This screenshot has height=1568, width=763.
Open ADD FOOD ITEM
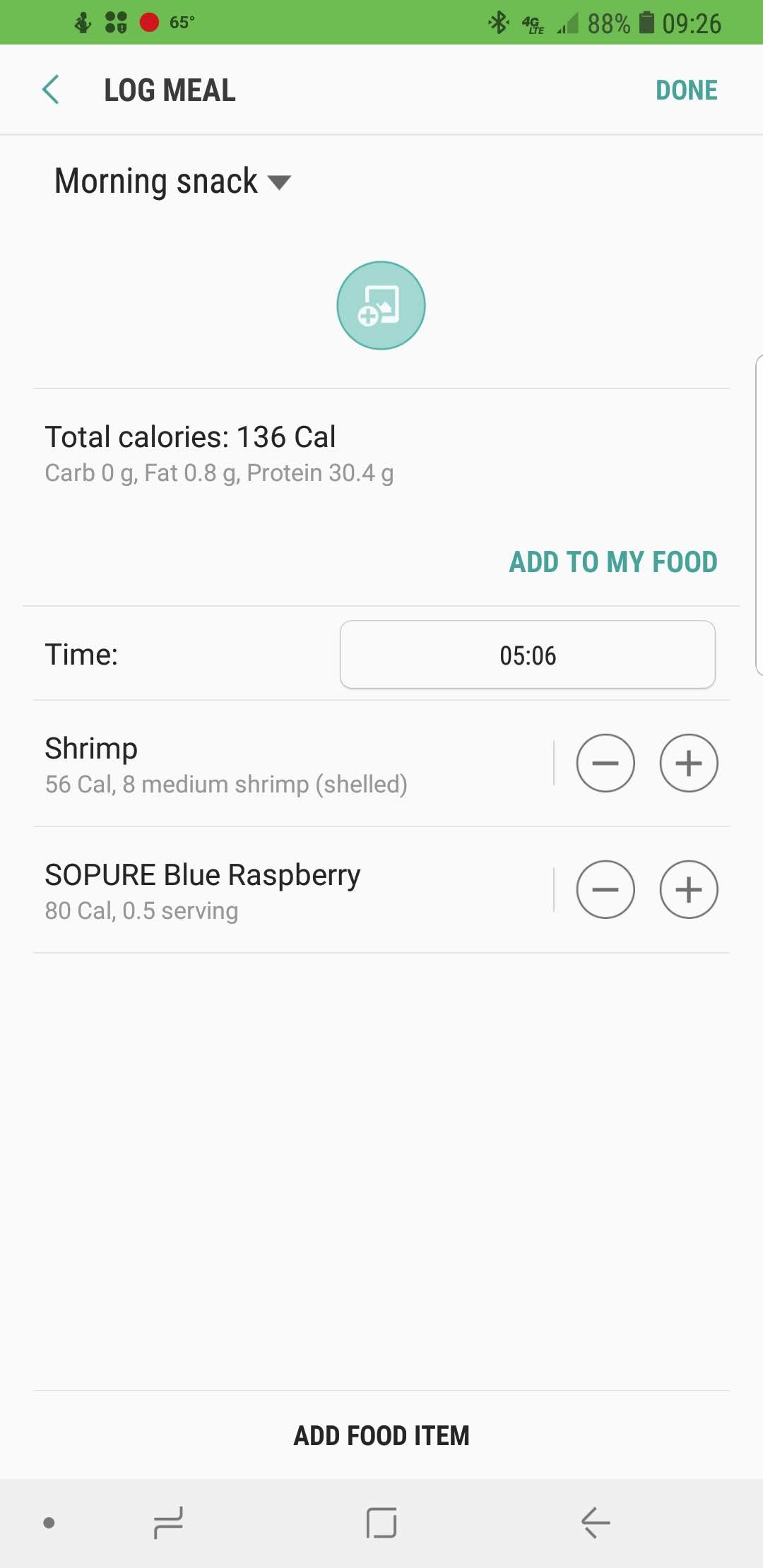point(381,1436)
